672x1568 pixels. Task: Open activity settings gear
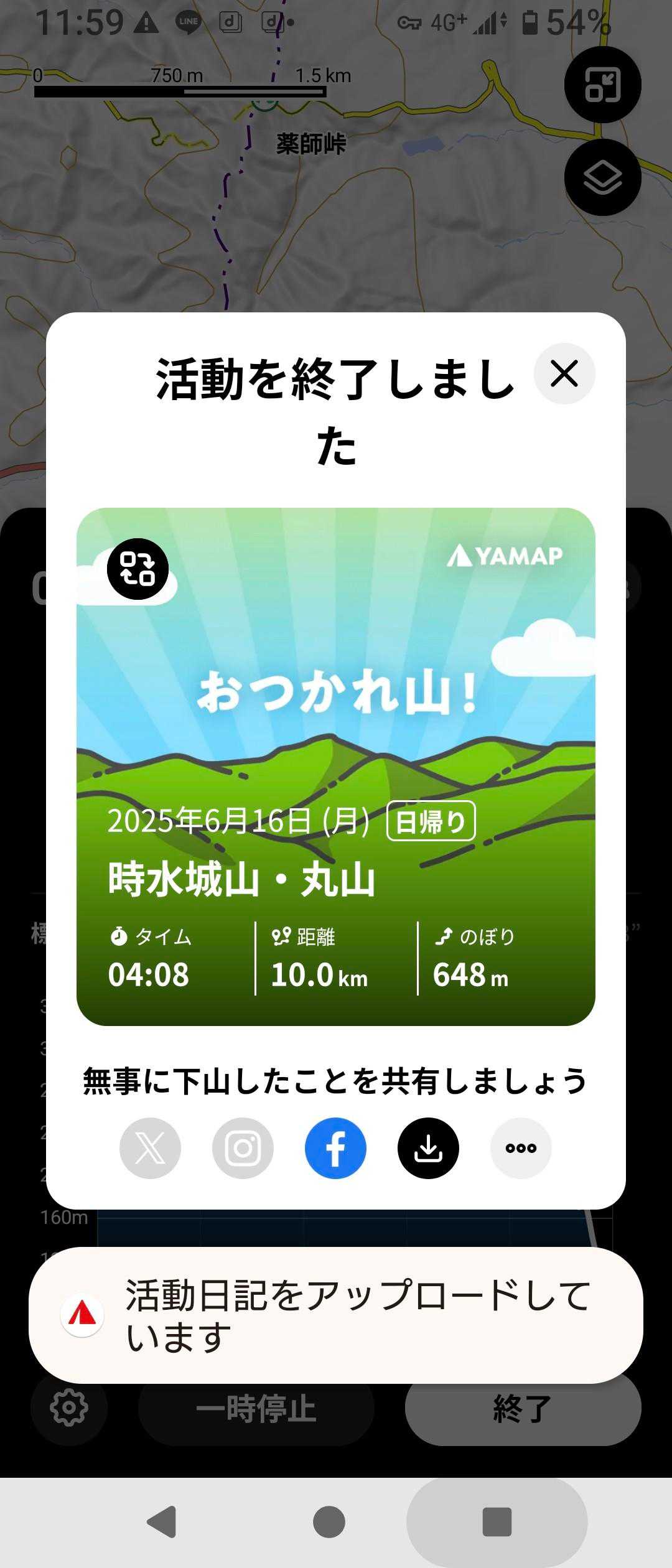tap(69, 1407)
